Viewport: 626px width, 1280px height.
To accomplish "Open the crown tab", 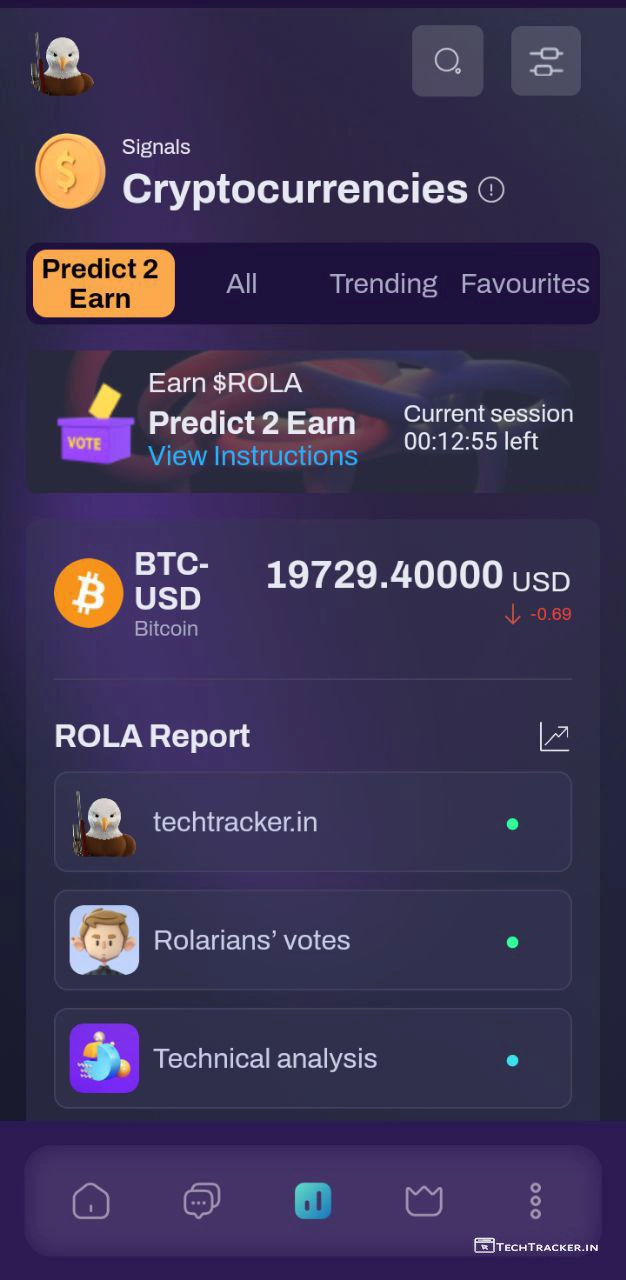I will point(424,1200).
